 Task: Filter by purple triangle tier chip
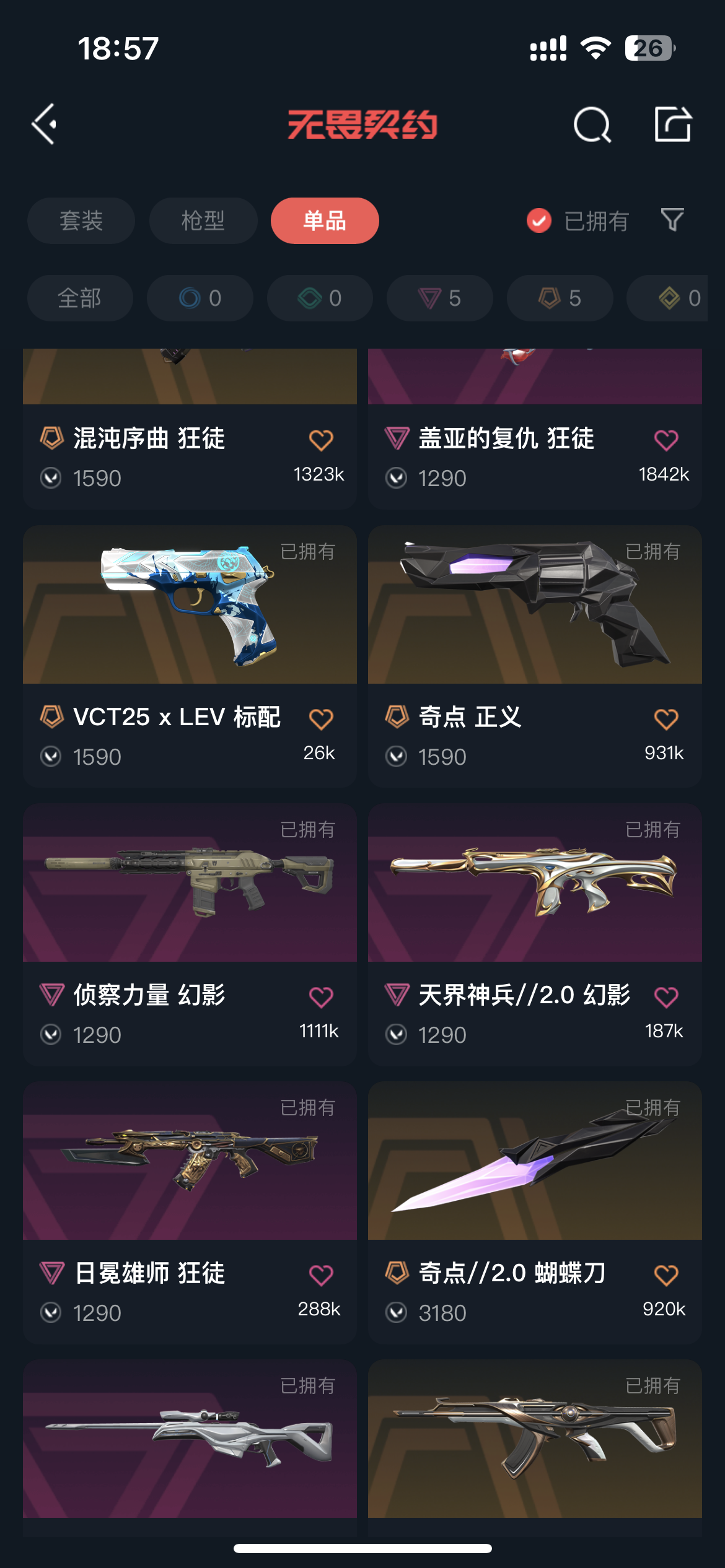[440, 298]
